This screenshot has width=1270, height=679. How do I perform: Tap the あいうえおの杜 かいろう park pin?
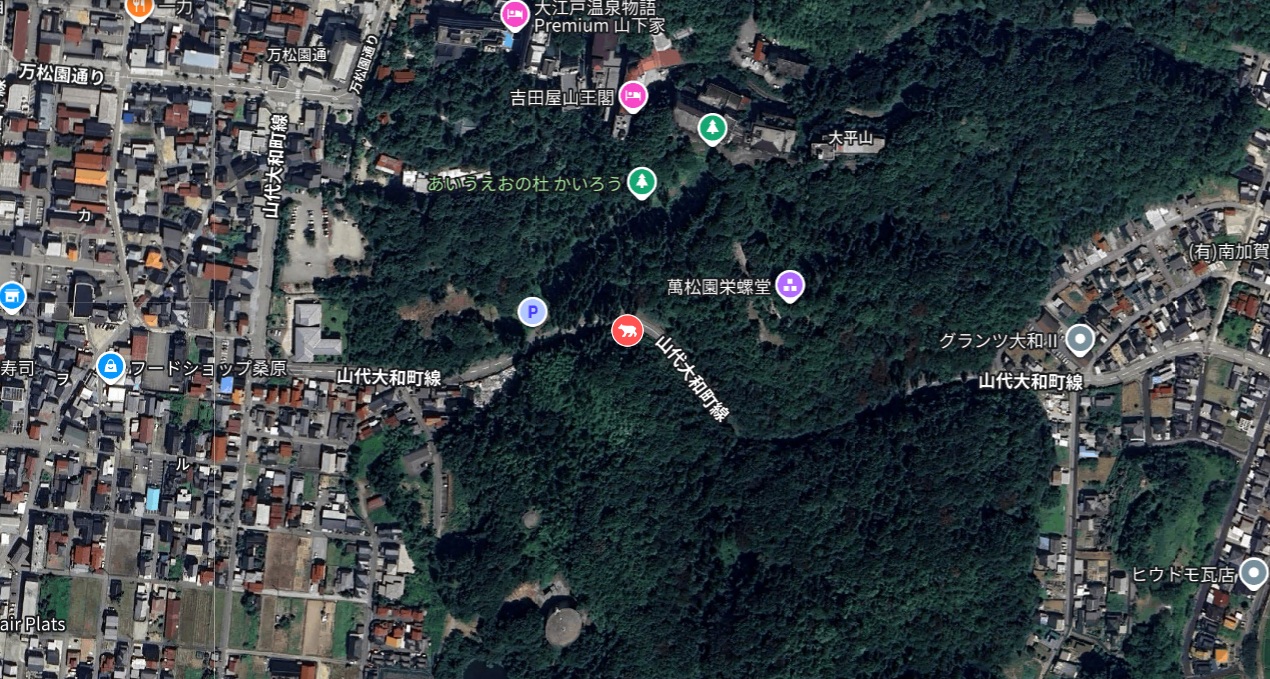pyautogui.click(x=641, y=182)
